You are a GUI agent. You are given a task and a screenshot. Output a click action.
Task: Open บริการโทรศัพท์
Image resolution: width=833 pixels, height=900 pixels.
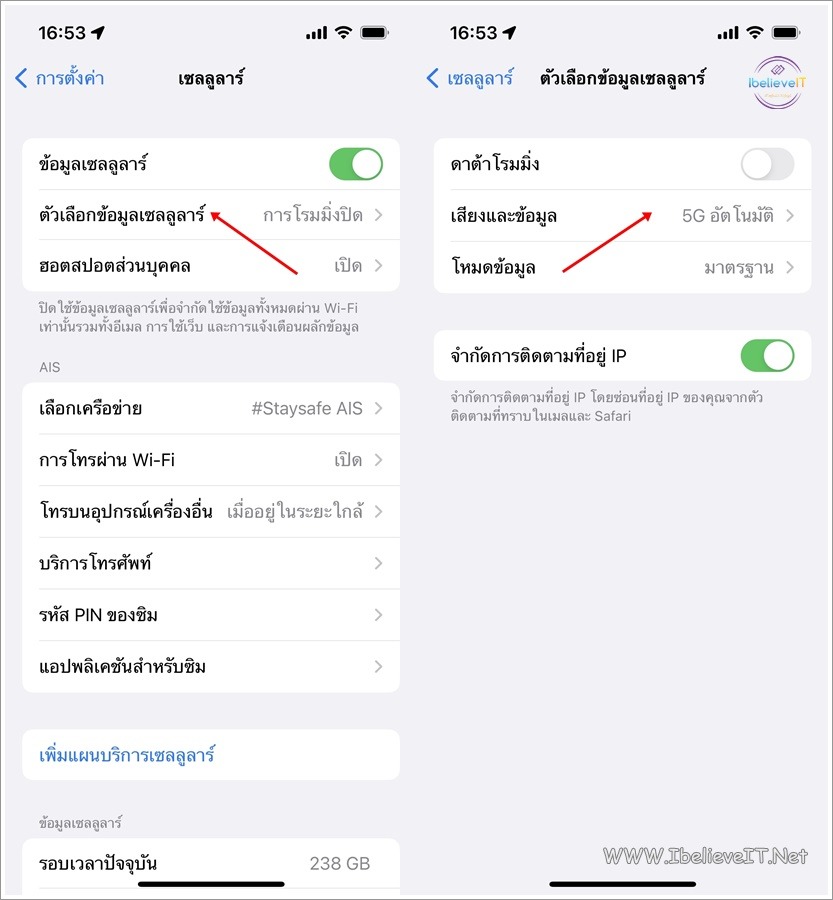(210, 563)
